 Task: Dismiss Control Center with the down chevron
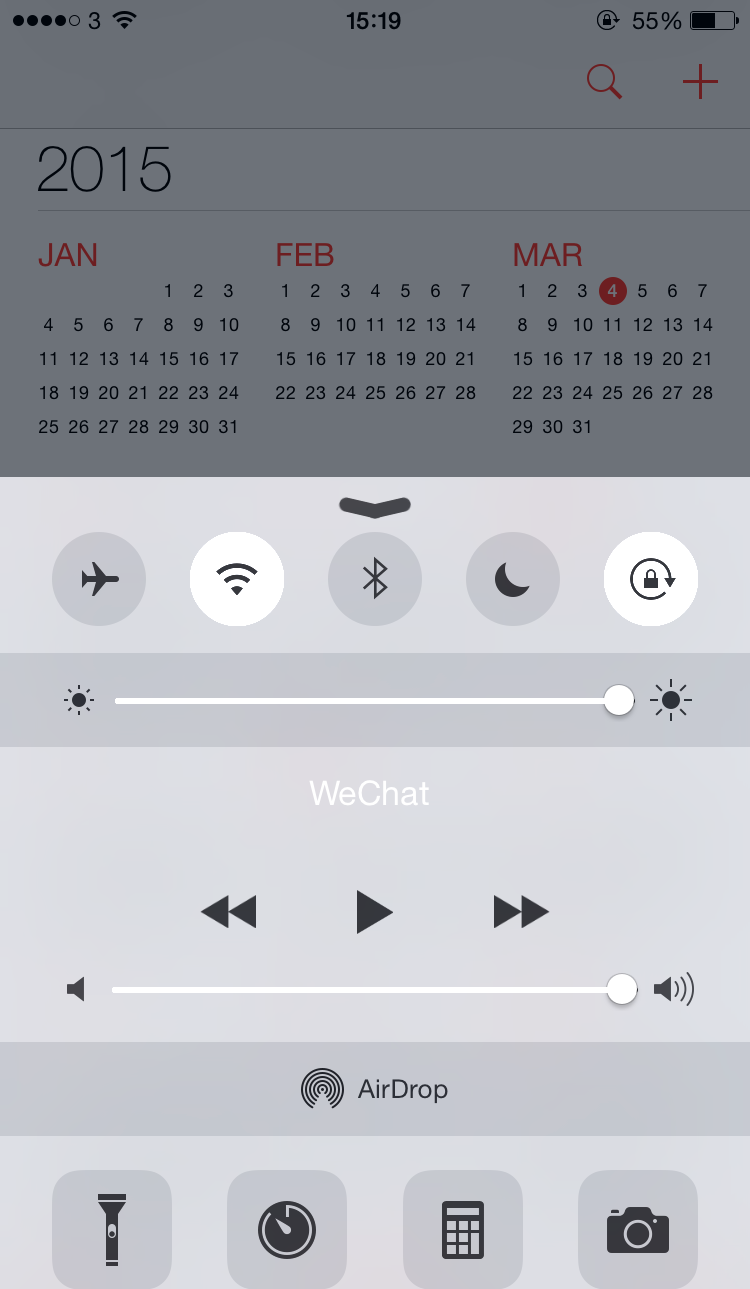click(x=375, y=507)
